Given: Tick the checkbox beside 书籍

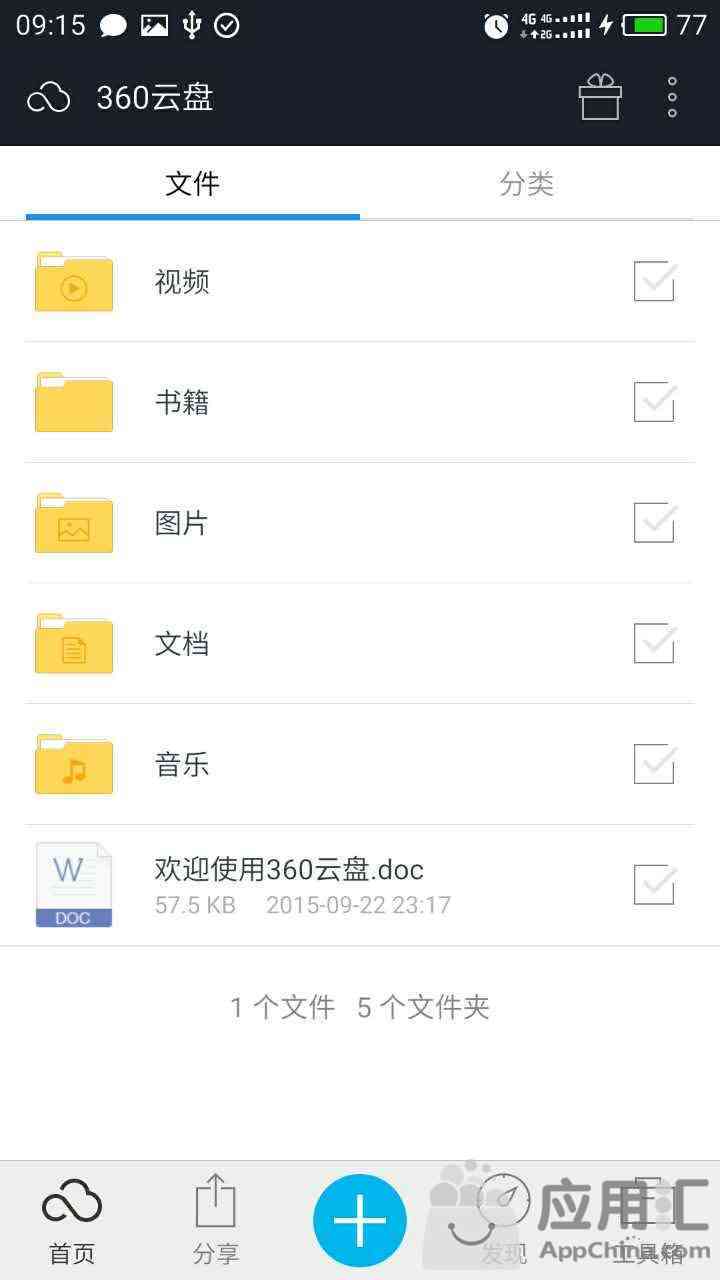Looking at the screenshot, I should (x=655, y=402).
